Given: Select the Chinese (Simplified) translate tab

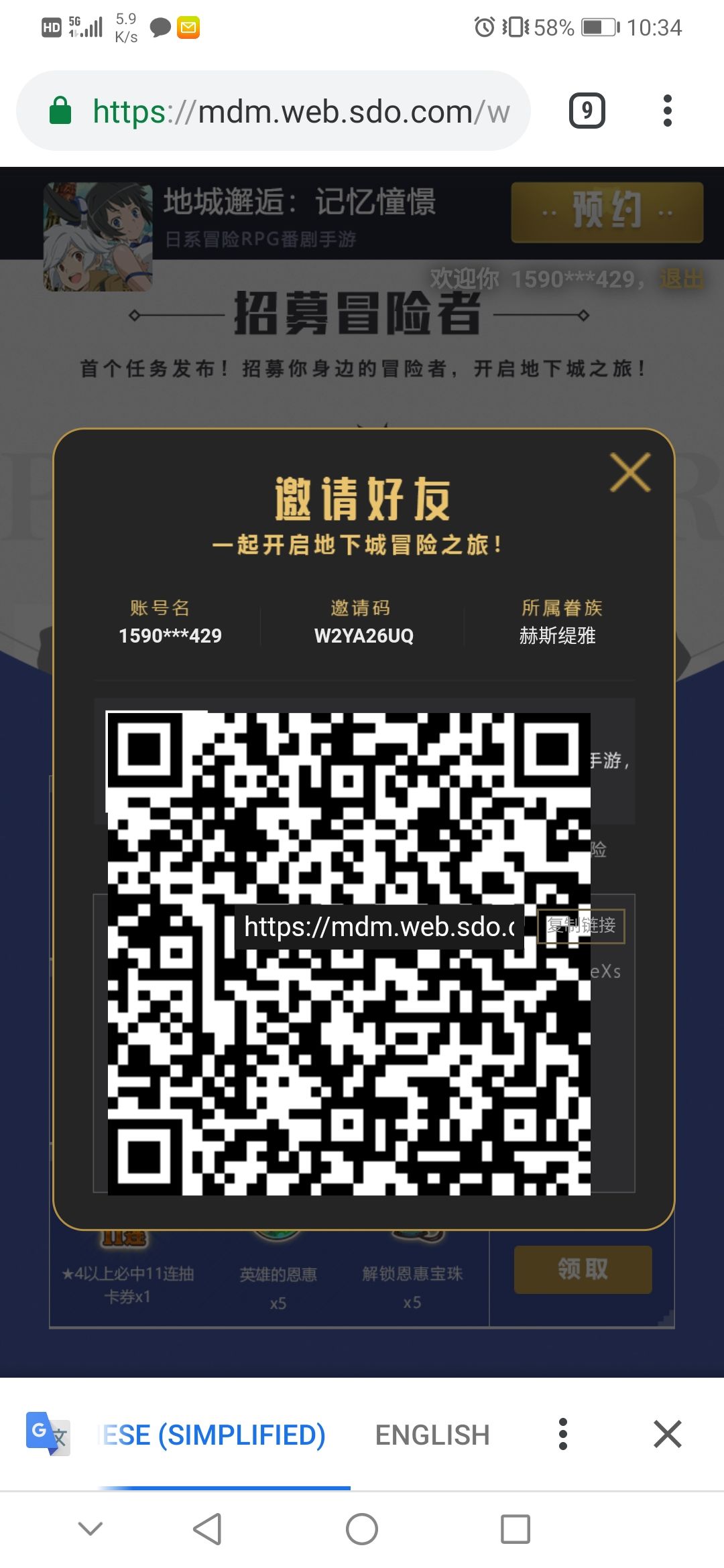Looking at the screenshot, I should point(213,1435).
